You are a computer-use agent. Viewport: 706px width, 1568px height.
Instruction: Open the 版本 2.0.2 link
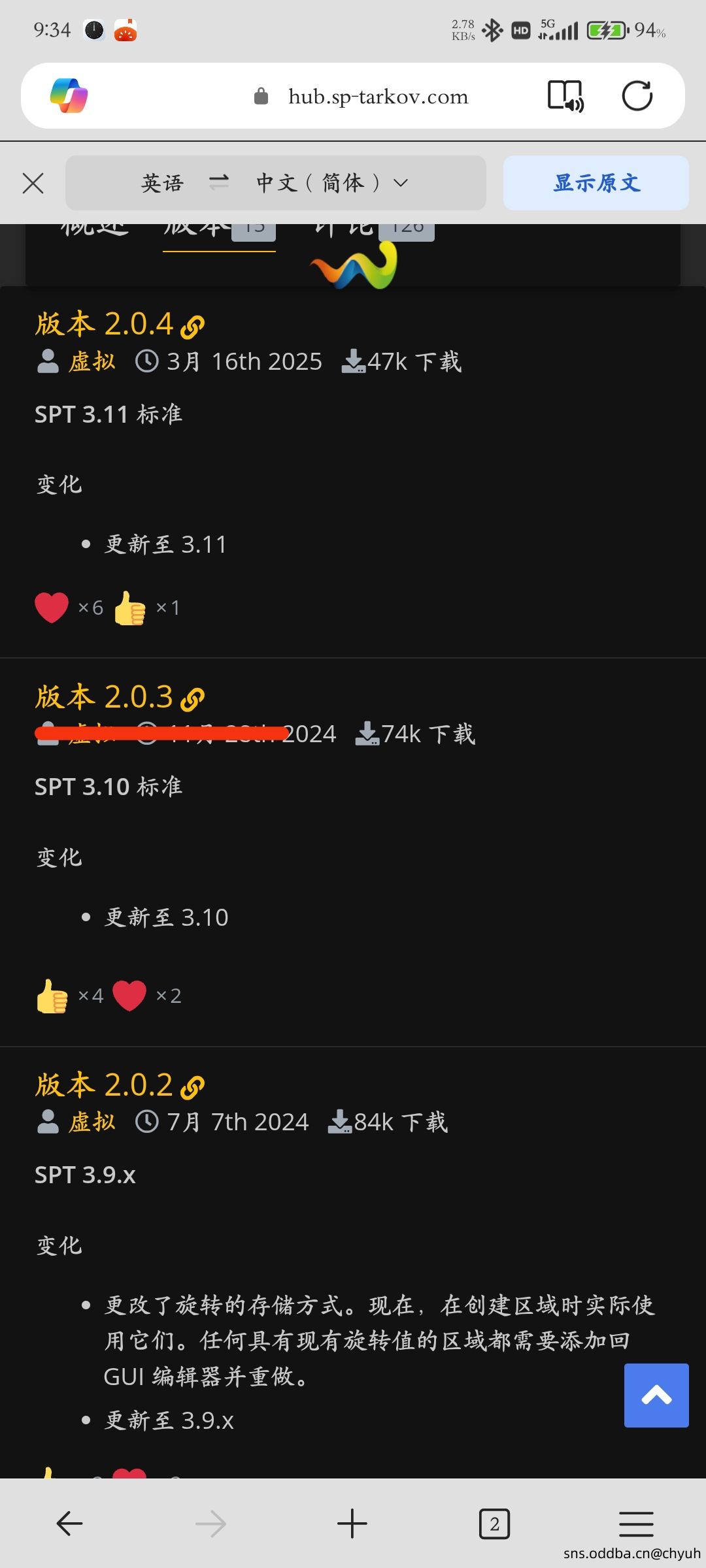[120, 1085]
